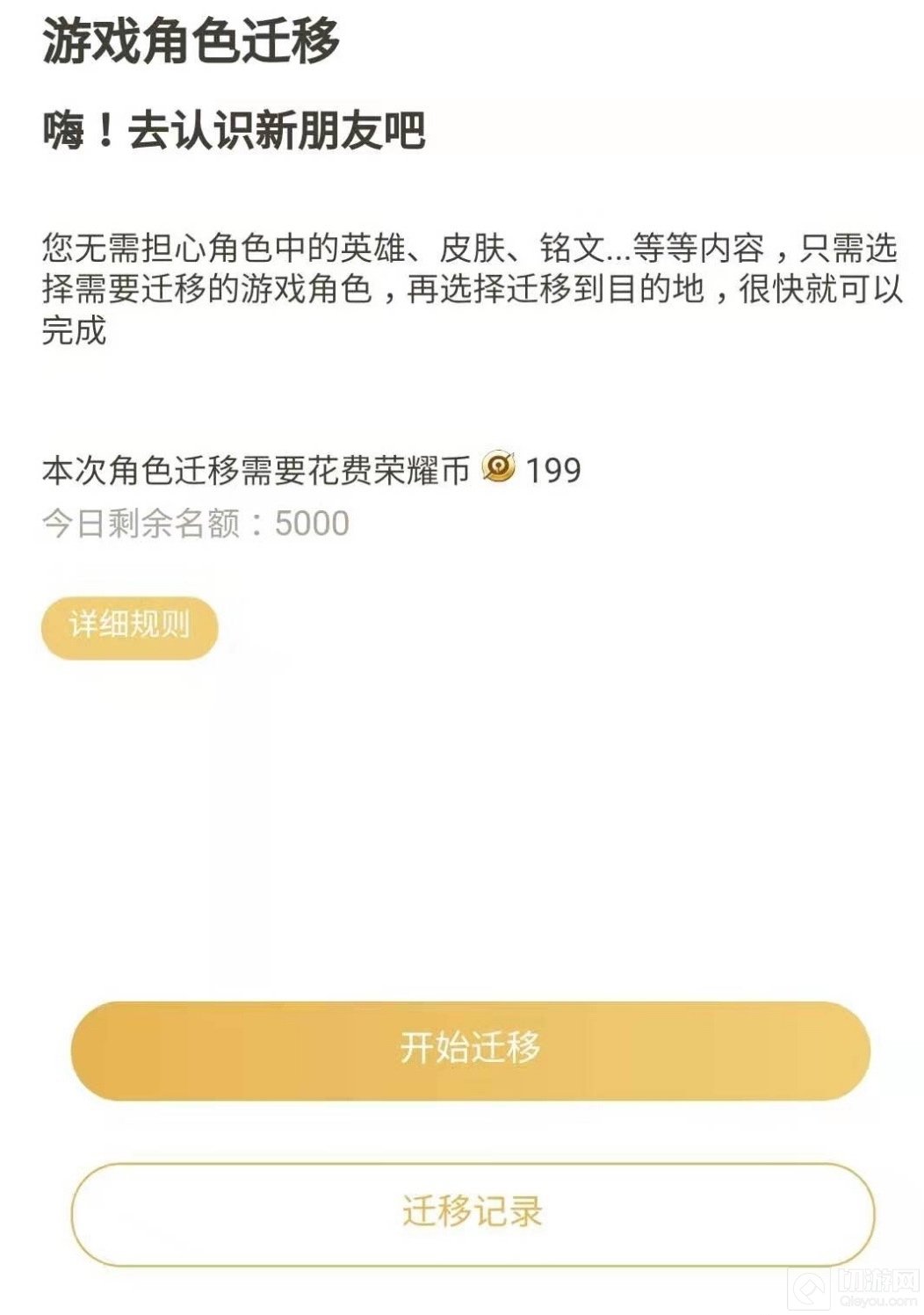This screenshot has height=1315, width=924.
Task: Start migration with 开始迁移 button
Action: tap(471, 1050)
